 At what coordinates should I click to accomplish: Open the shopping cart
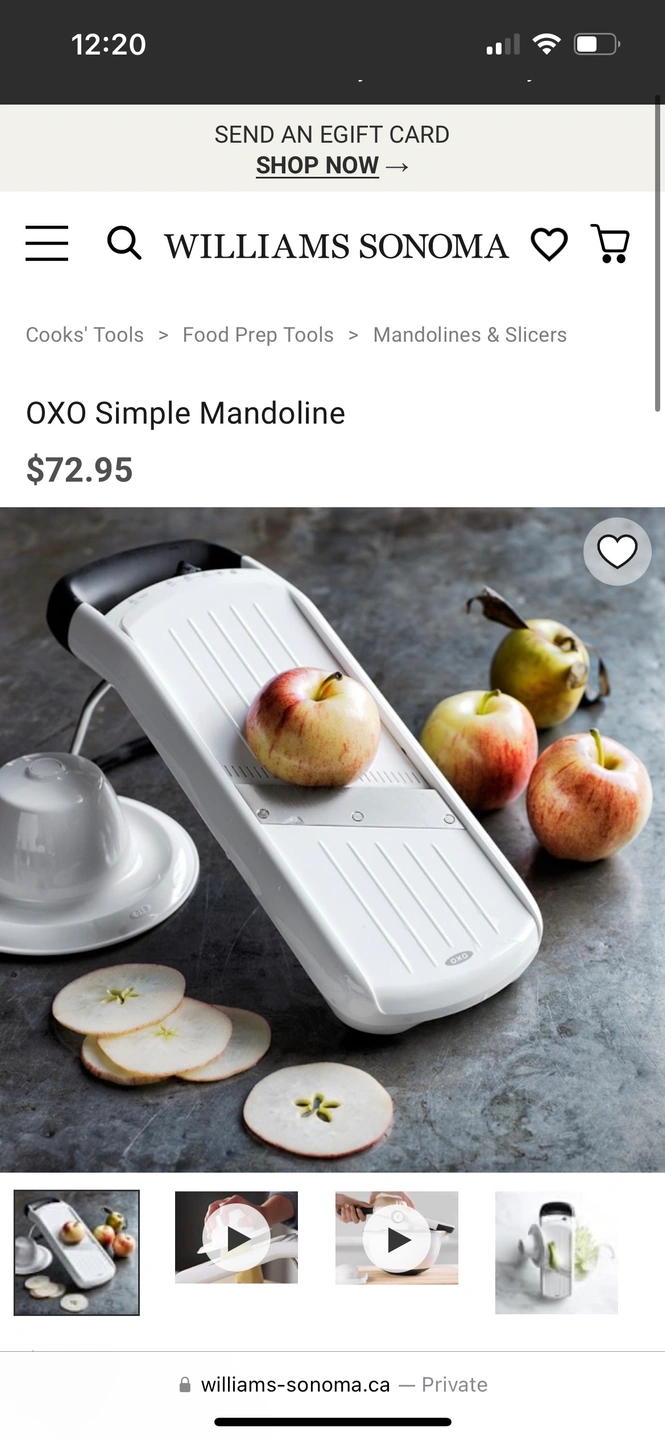click(x=610, y=244)
